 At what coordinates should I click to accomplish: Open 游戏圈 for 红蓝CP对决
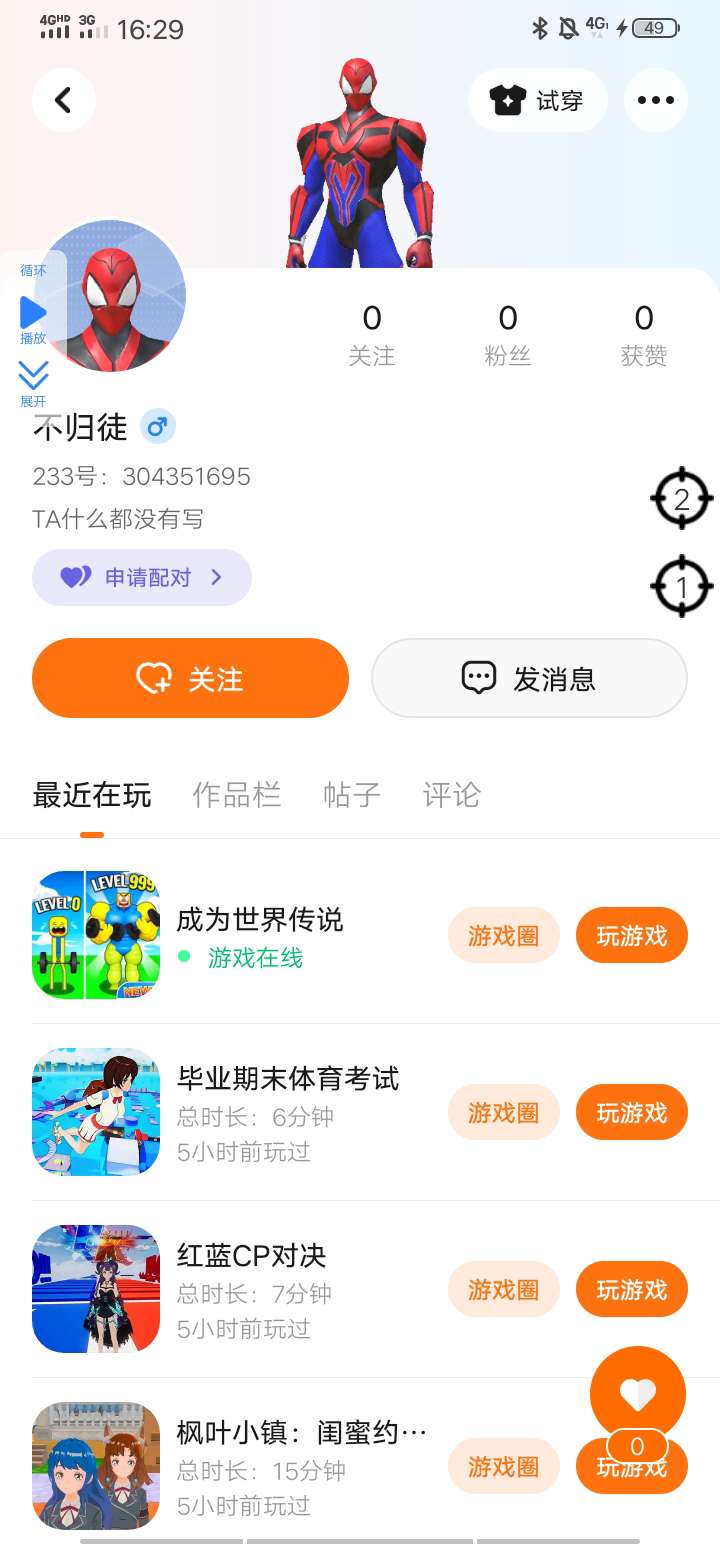[503, 1289]
